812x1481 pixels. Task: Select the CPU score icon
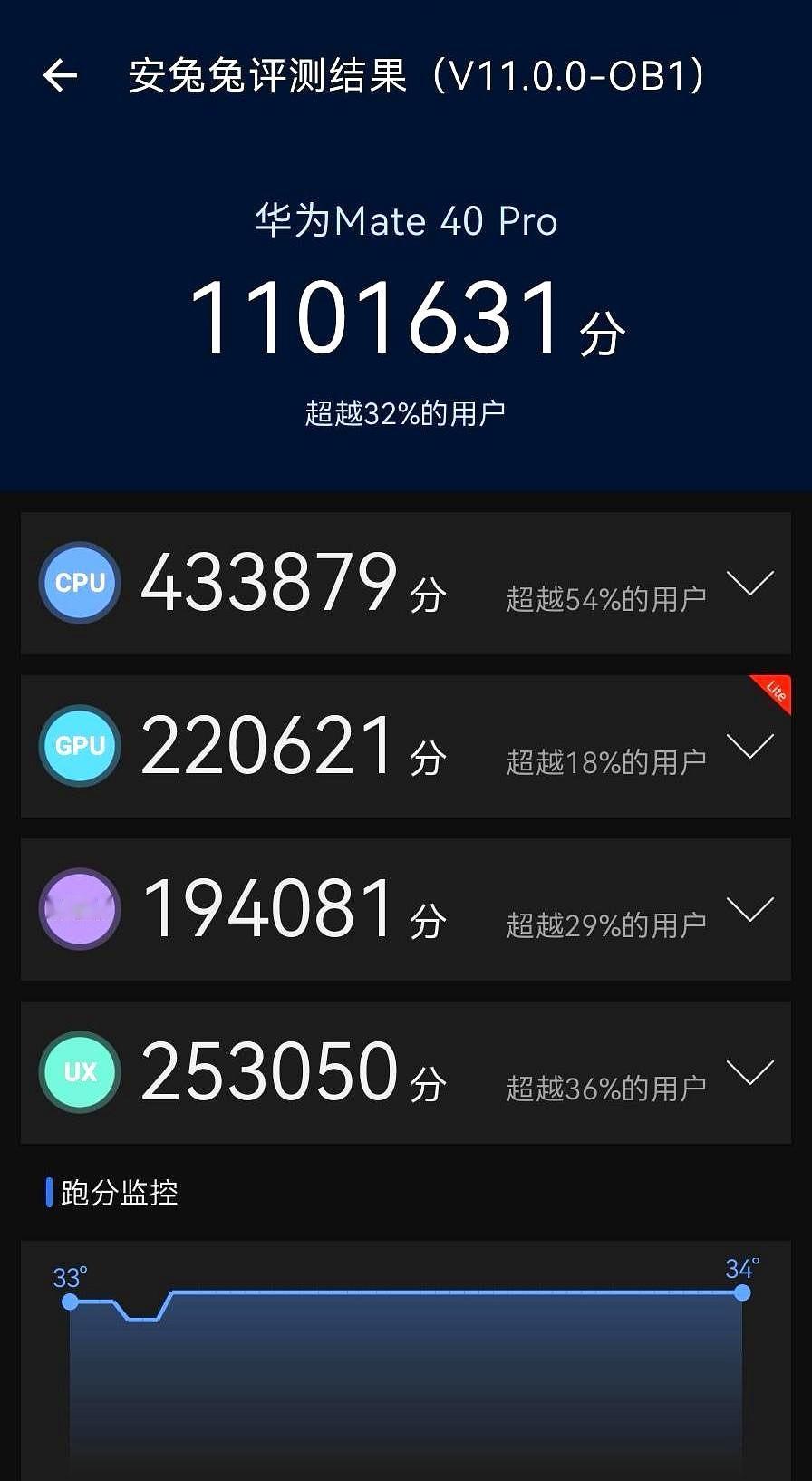click(x=79, y=583)
